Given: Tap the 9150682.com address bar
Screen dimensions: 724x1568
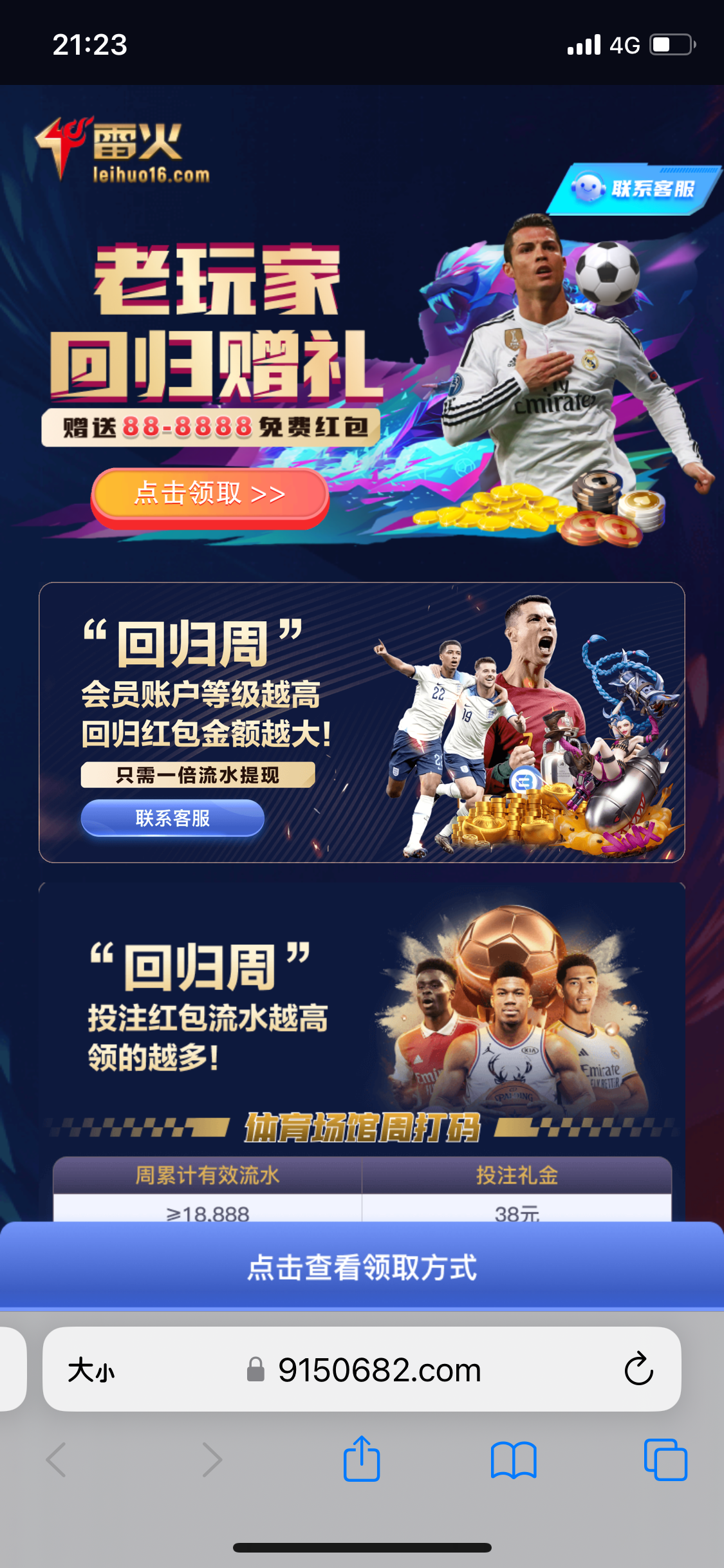Looking at the screenshot, I should [x=378, y=1370].
